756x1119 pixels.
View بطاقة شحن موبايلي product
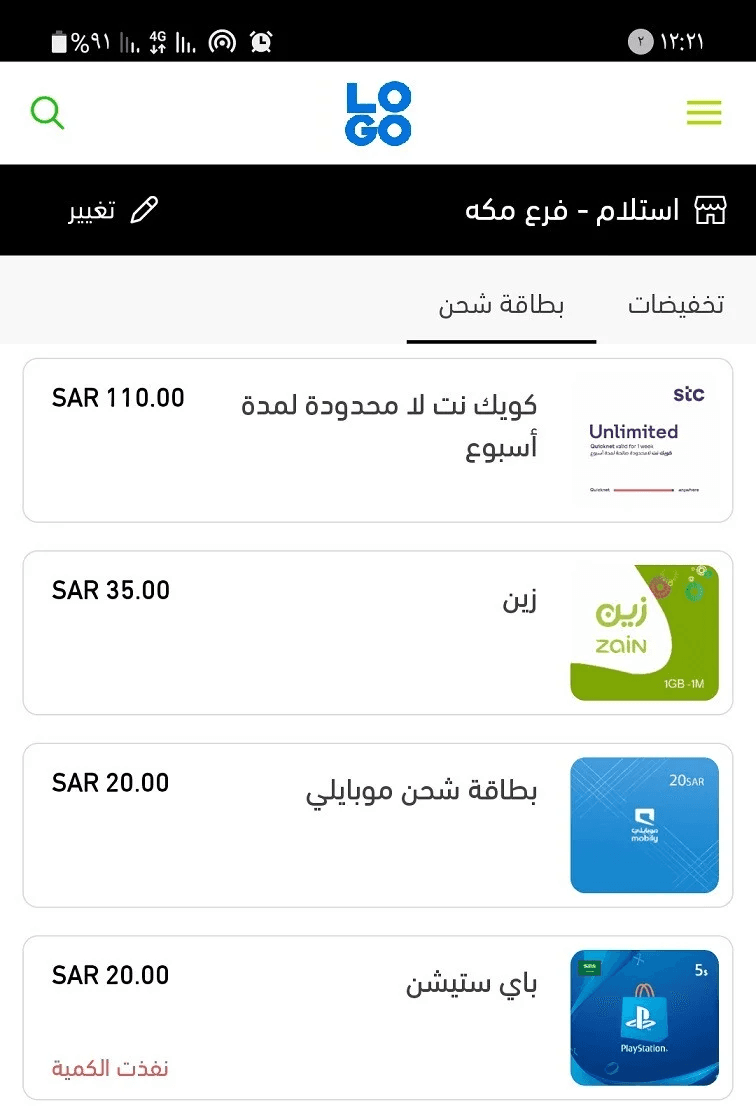(x=377, y=825)
